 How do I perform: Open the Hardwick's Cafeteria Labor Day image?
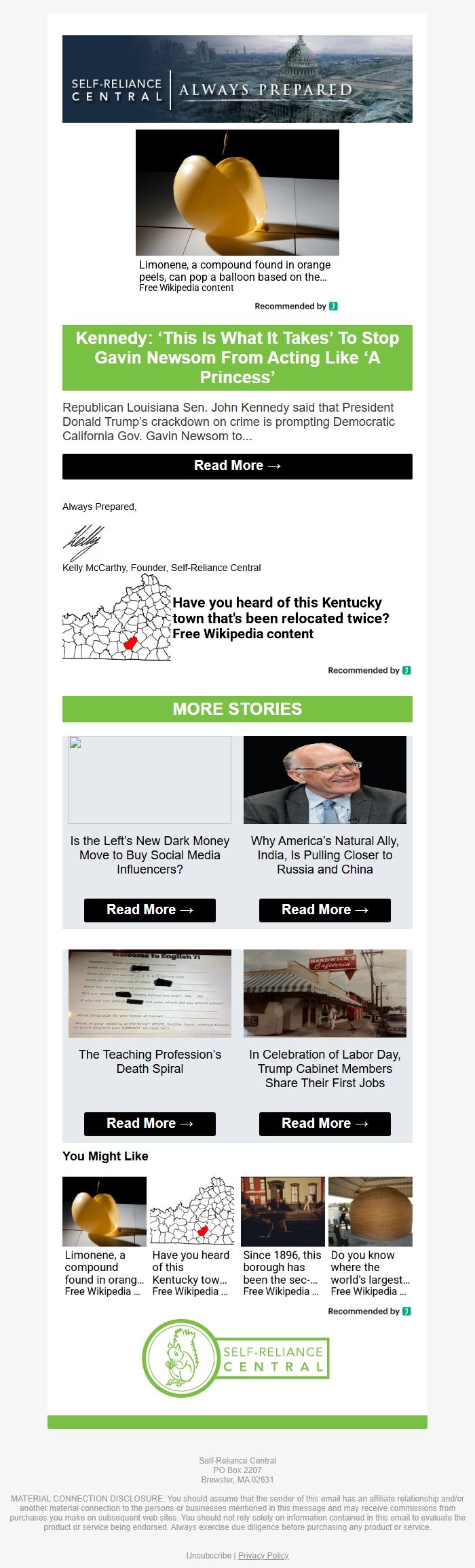coord(324,993)
